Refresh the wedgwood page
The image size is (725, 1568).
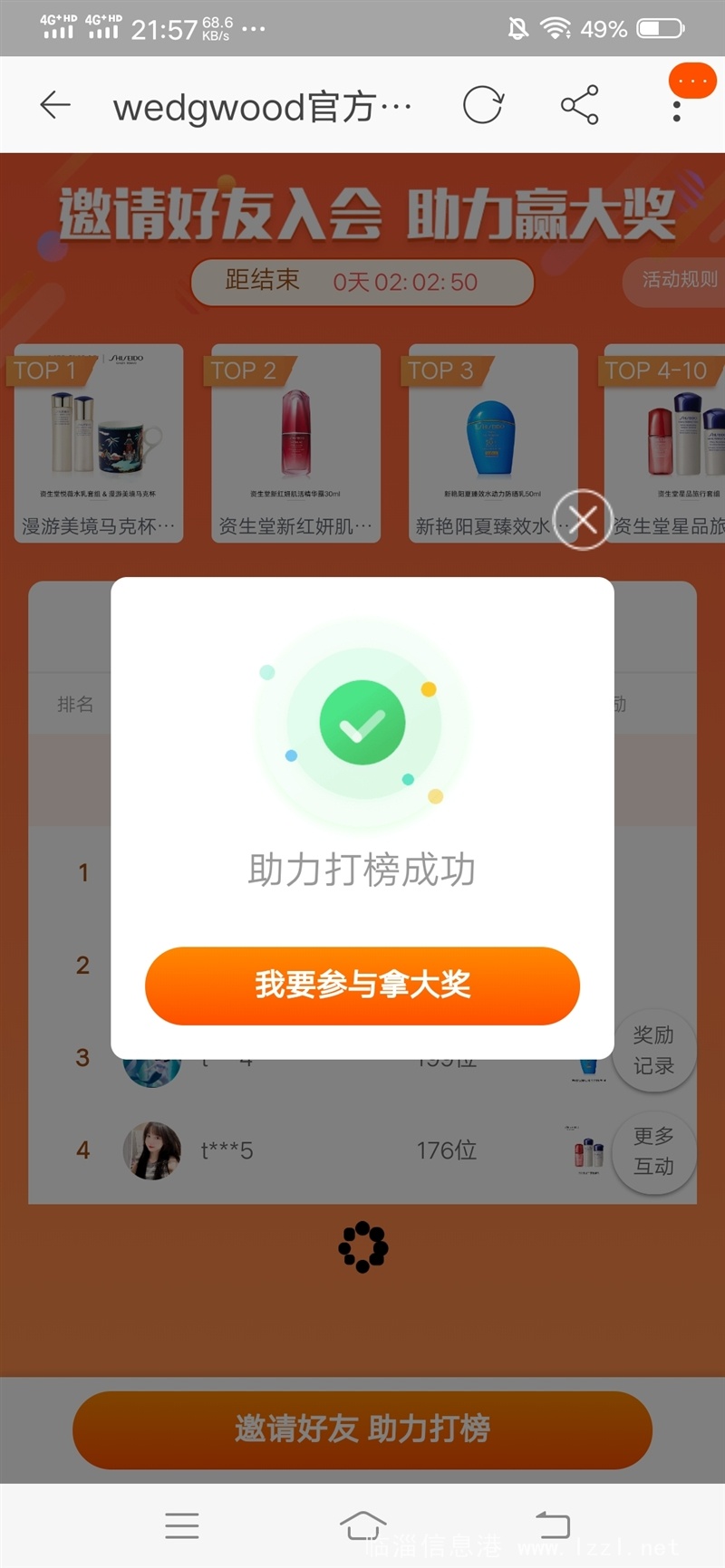coord(483,105)
